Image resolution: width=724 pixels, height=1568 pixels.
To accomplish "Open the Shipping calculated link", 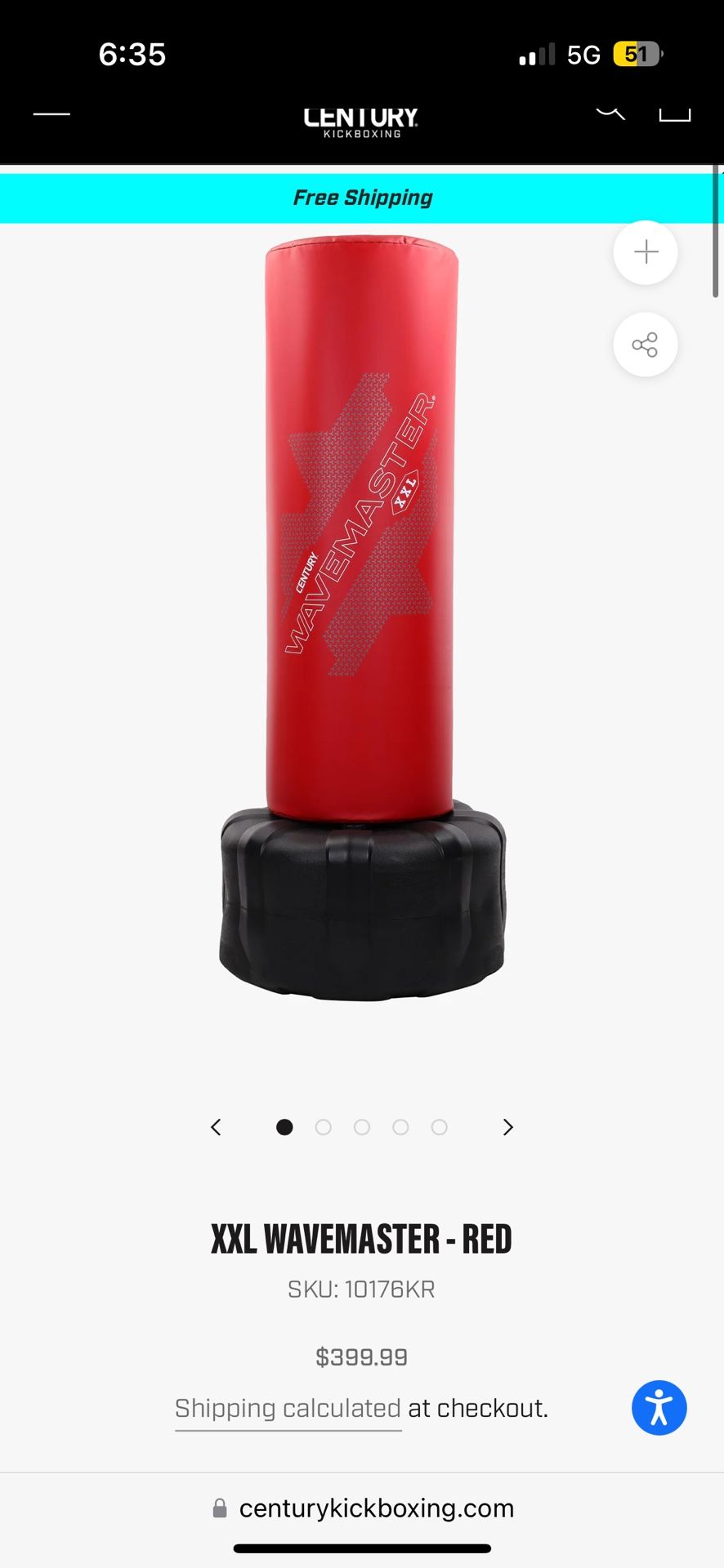I will click(288, 1409).
